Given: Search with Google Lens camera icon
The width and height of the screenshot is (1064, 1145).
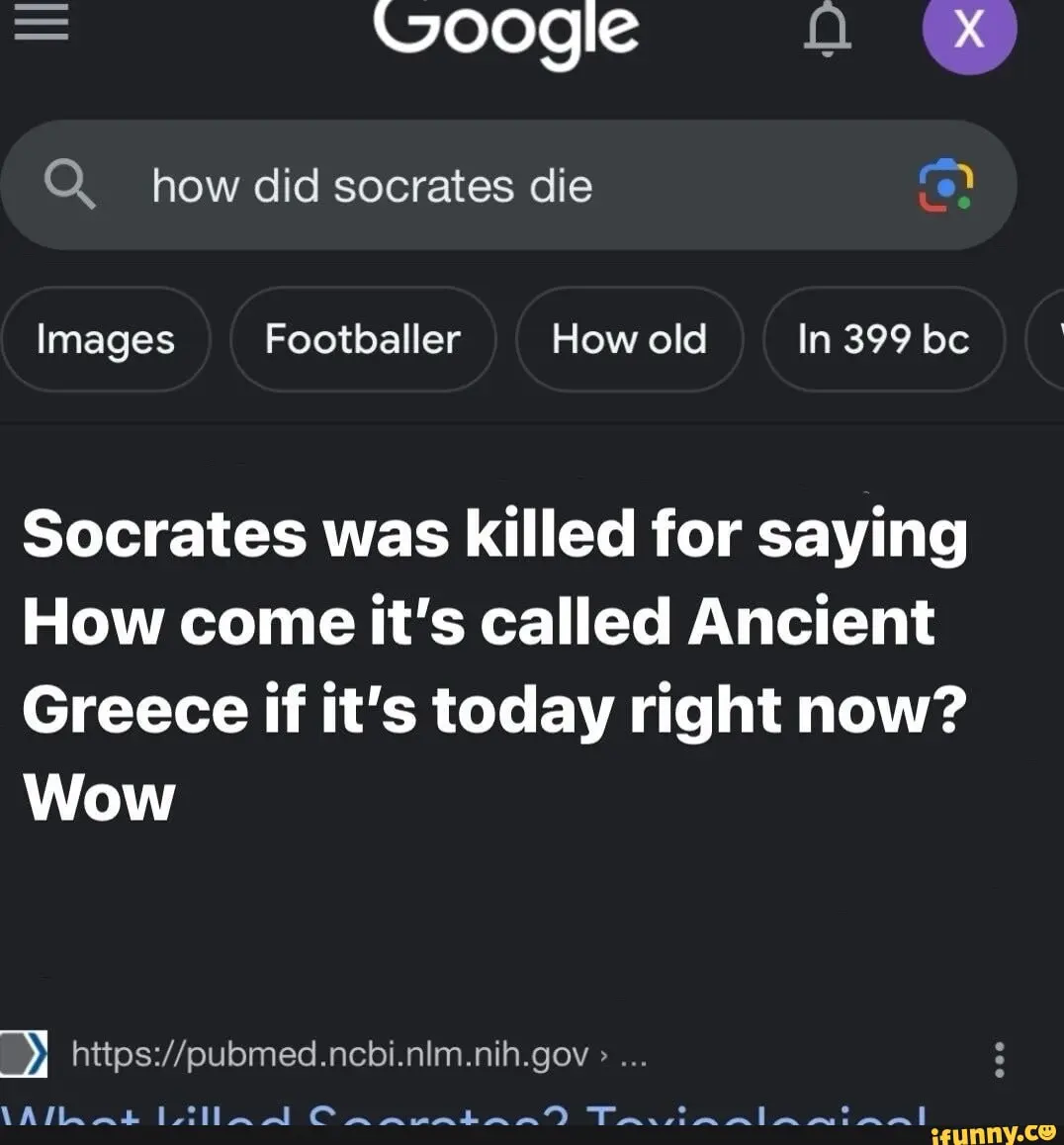Looking at the screenshot, I should point(945,186).
